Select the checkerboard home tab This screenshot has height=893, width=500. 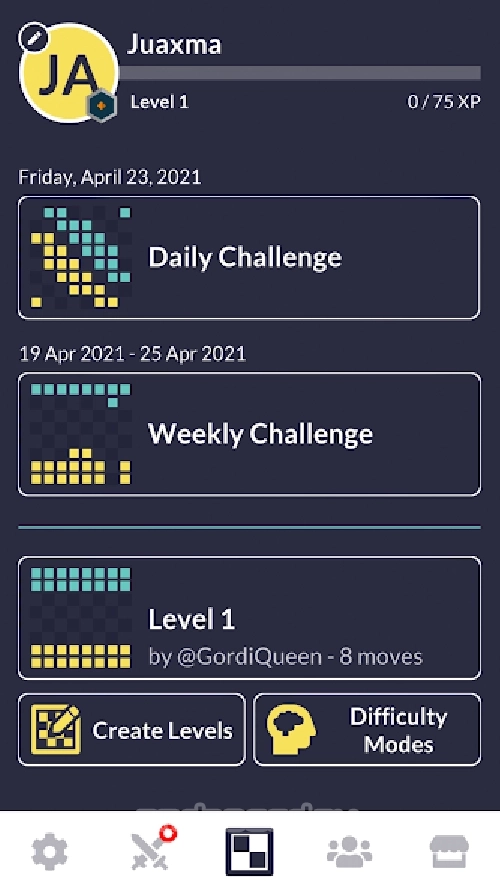pos(249,852)
